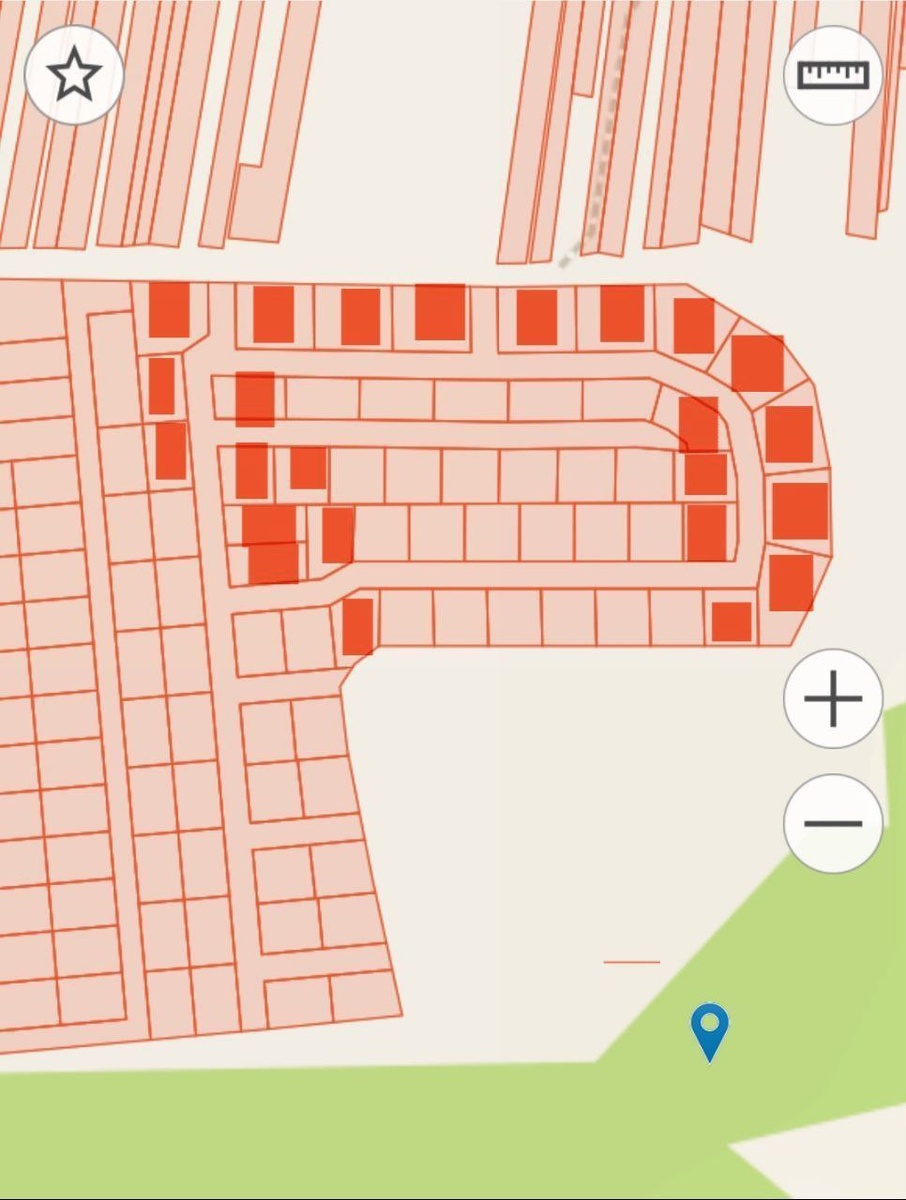The image size is (906, 1200).
Task: Open the favorites star button
Action: 74,75
